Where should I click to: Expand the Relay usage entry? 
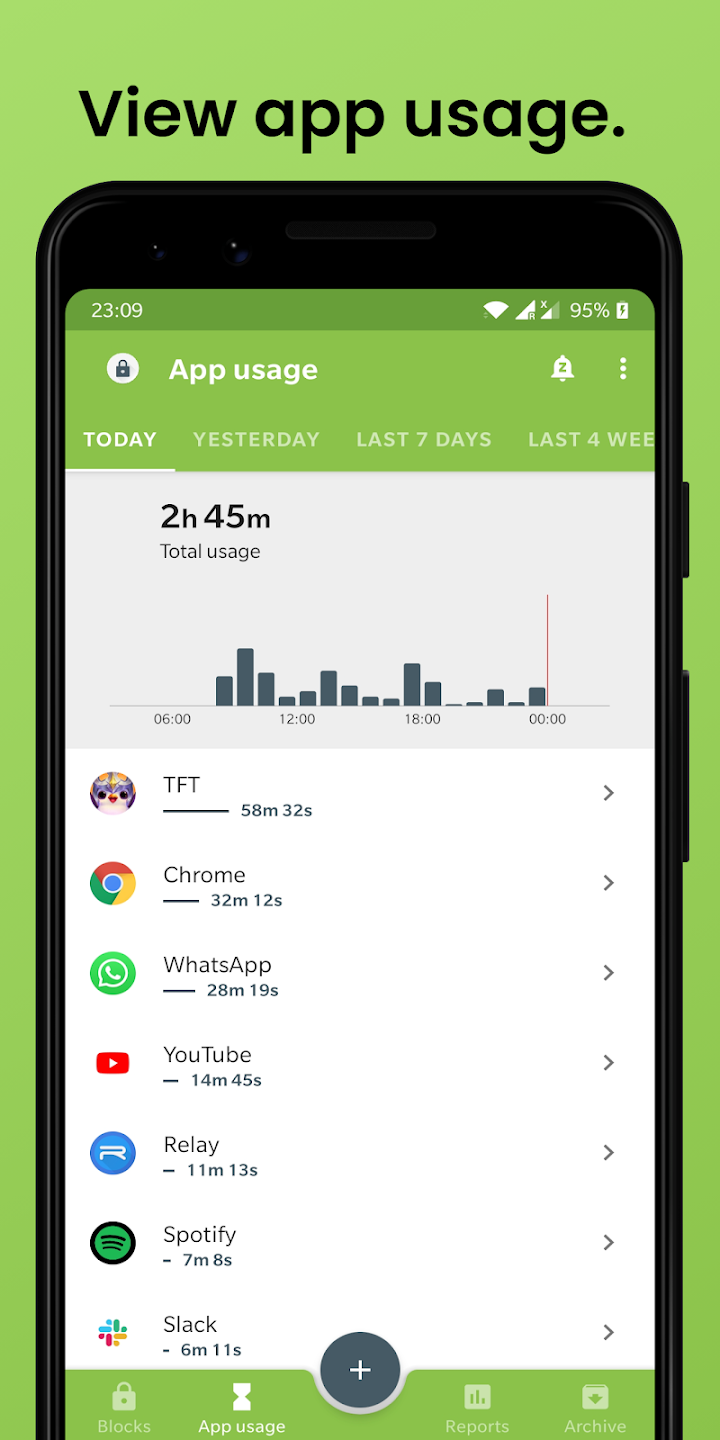coord(608,1153)
